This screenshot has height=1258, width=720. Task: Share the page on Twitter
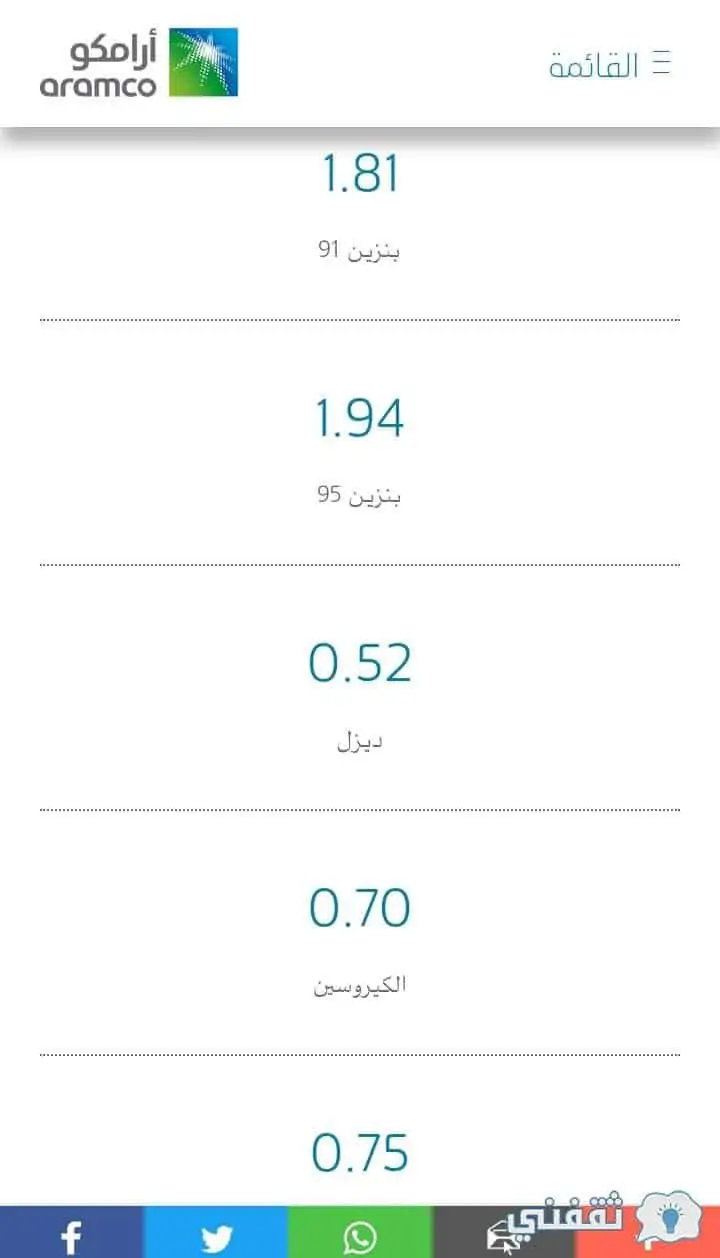(216, 1232)
